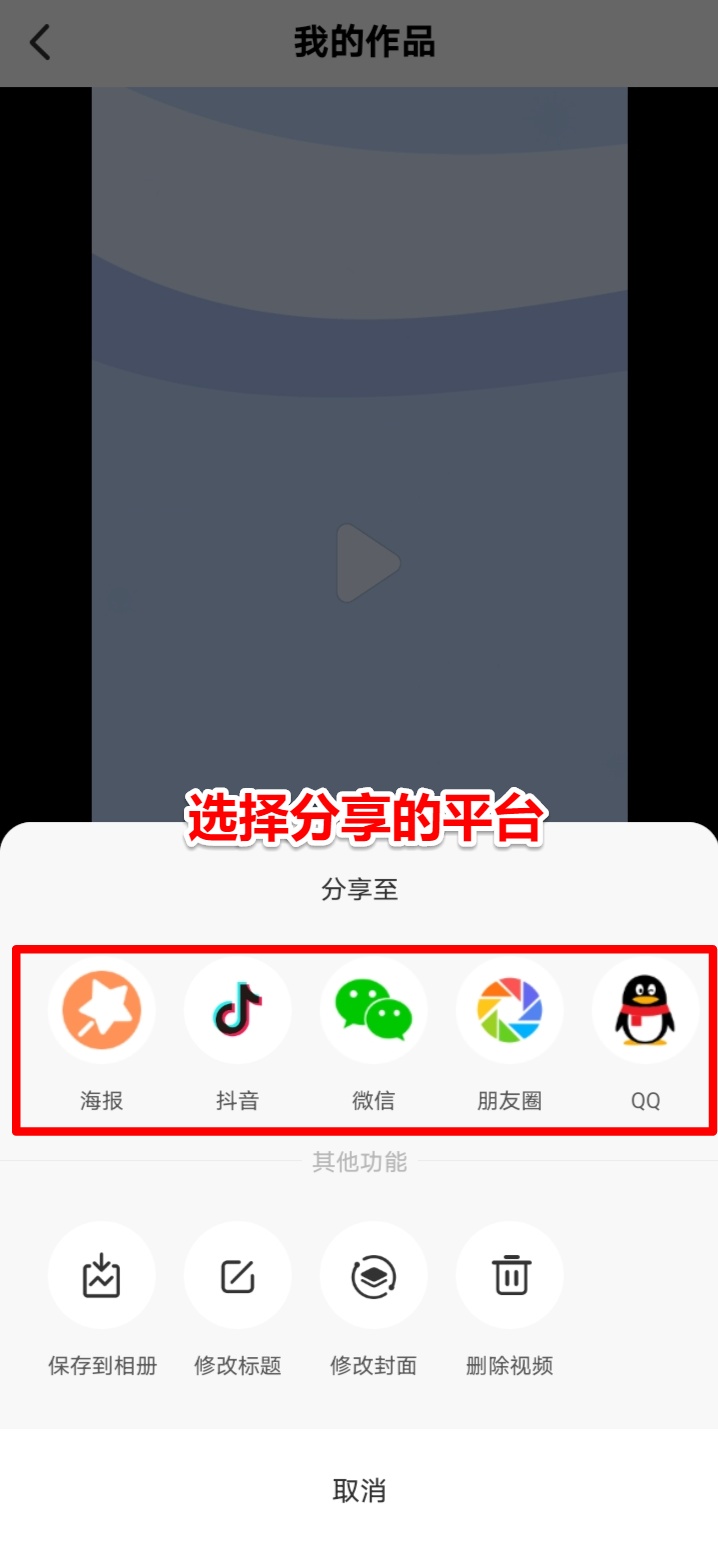Share the video to 抖音
The height and width of the screenshot is (1548, 718).
[x=238, y=1009]
